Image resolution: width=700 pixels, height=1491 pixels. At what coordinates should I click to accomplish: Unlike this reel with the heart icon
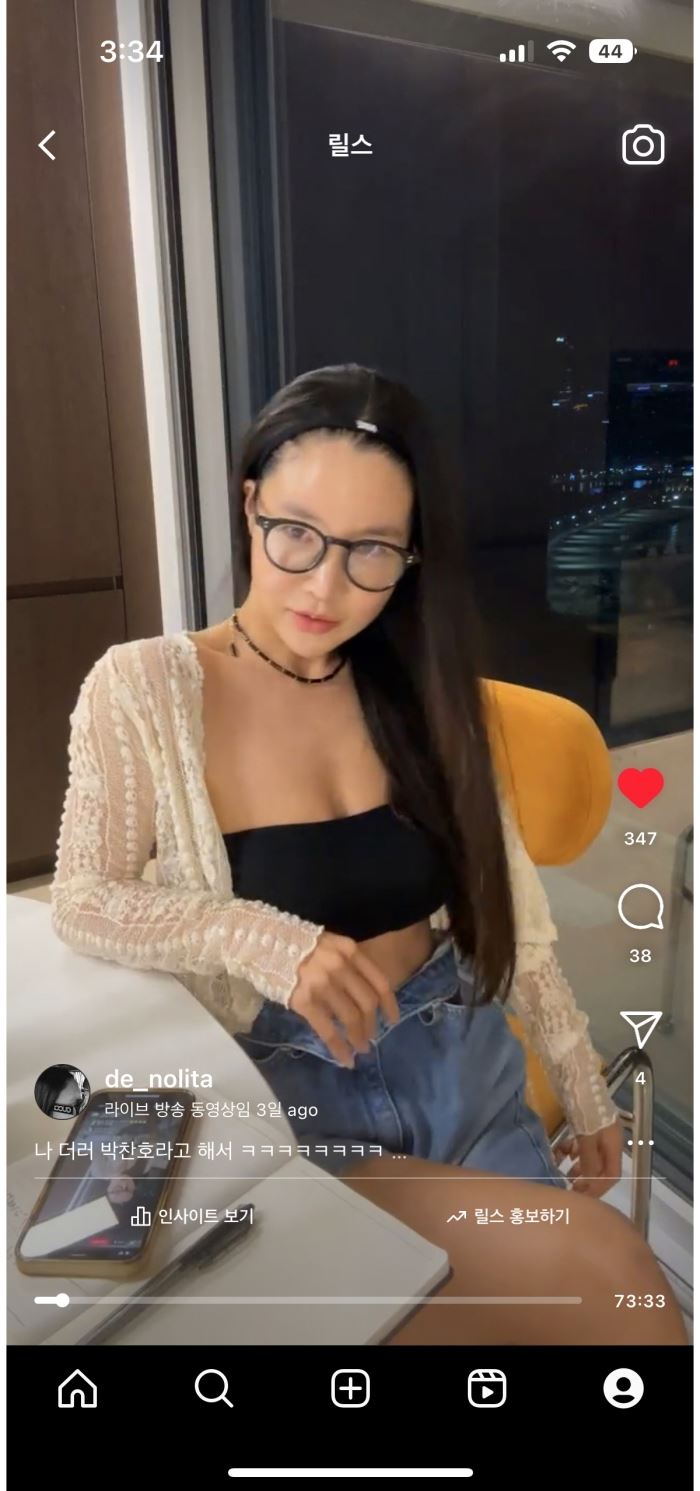(640, 788)
